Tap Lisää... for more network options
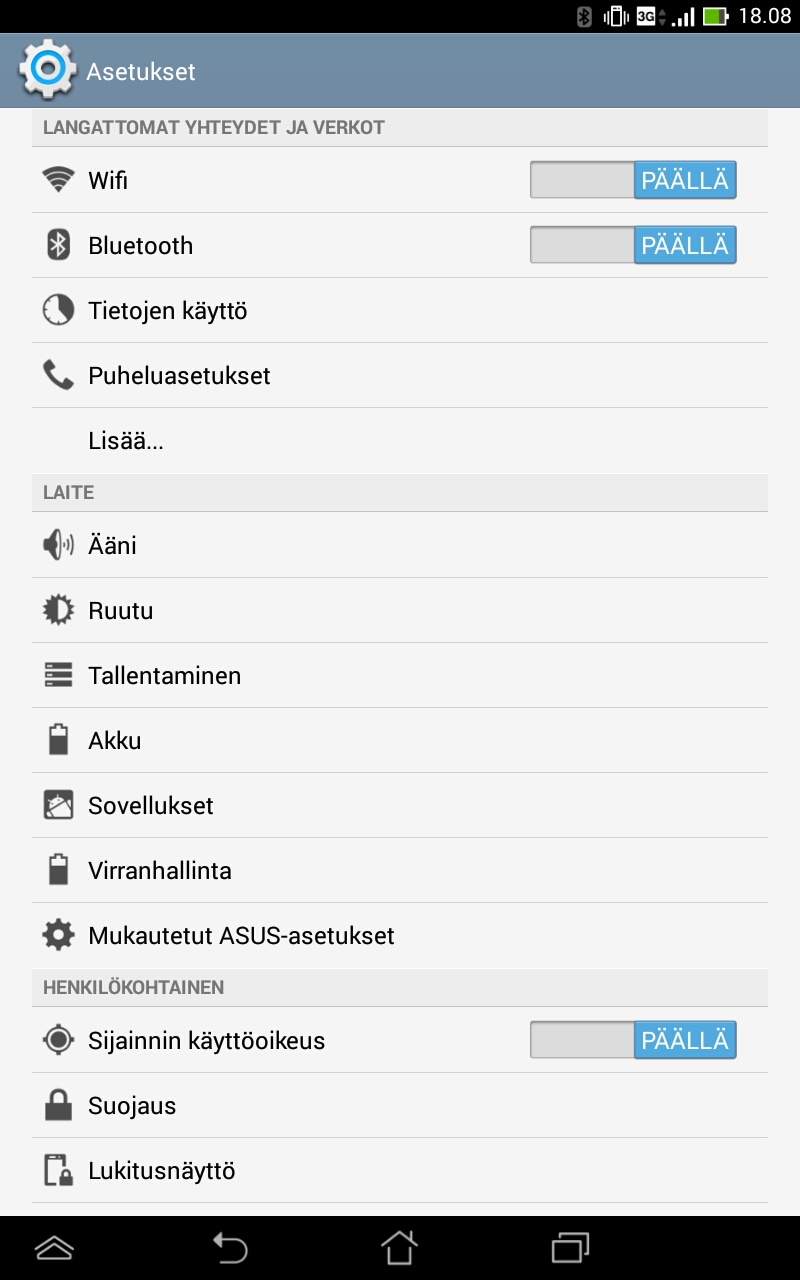This screenshot has height=1280, width=800. click(400, 440)
